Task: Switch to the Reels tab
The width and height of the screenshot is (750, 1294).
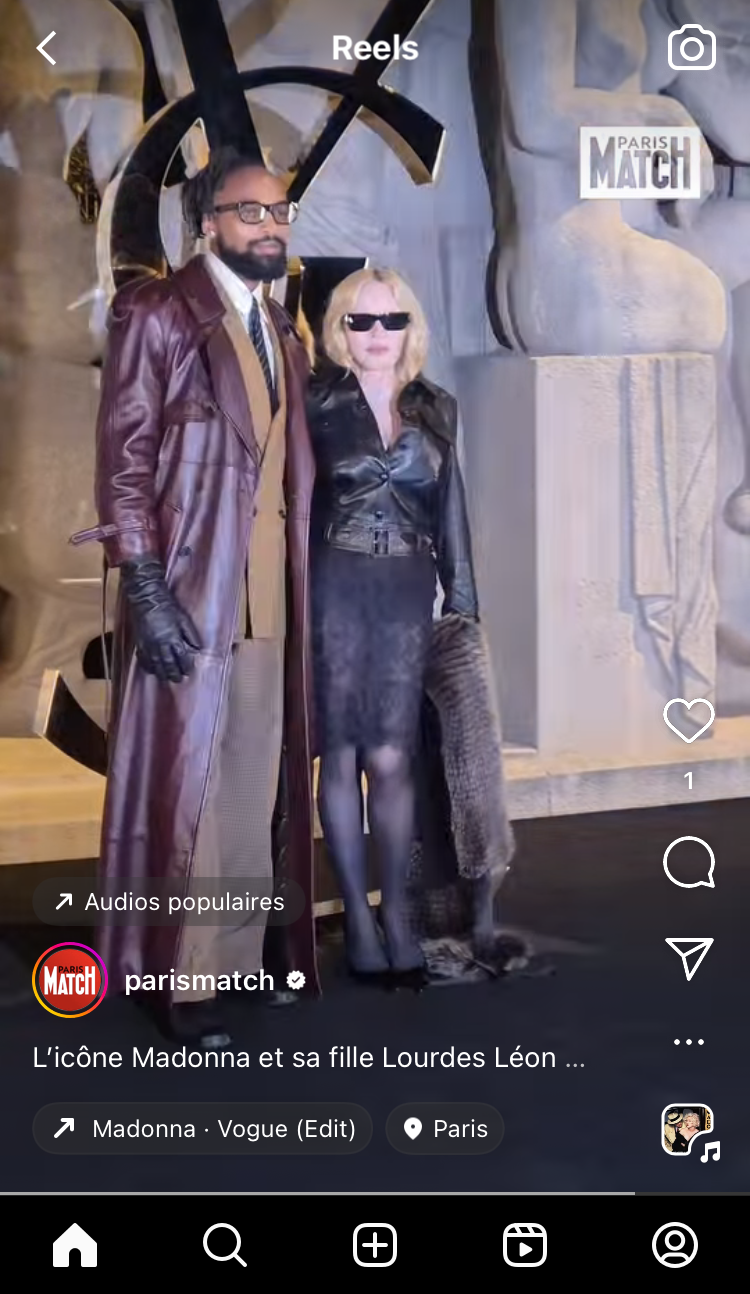Action: point(525,1246)
